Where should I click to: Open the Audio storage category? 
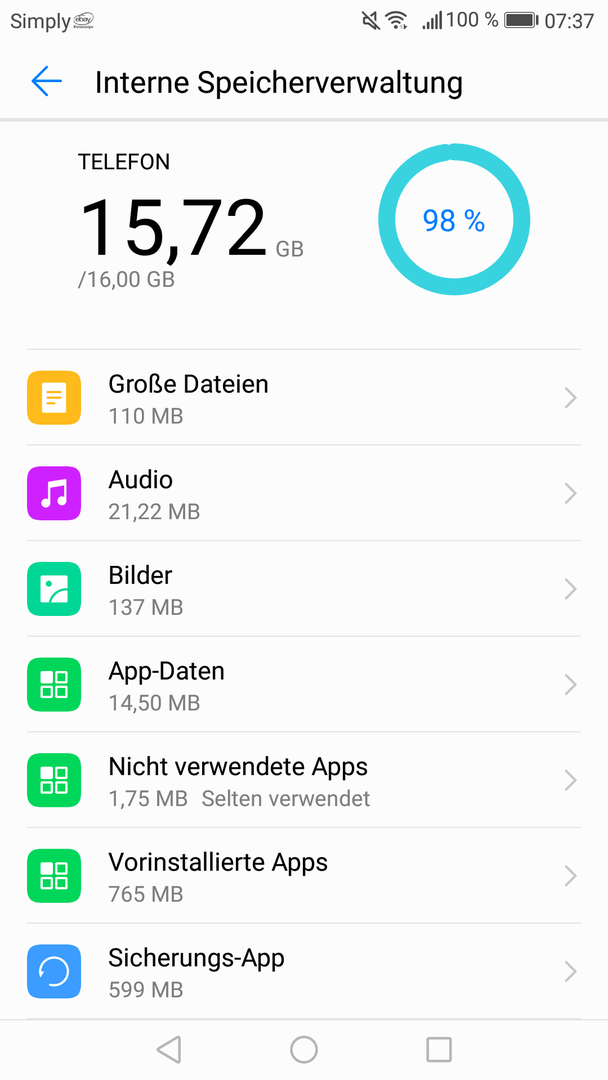click(304, 493)
